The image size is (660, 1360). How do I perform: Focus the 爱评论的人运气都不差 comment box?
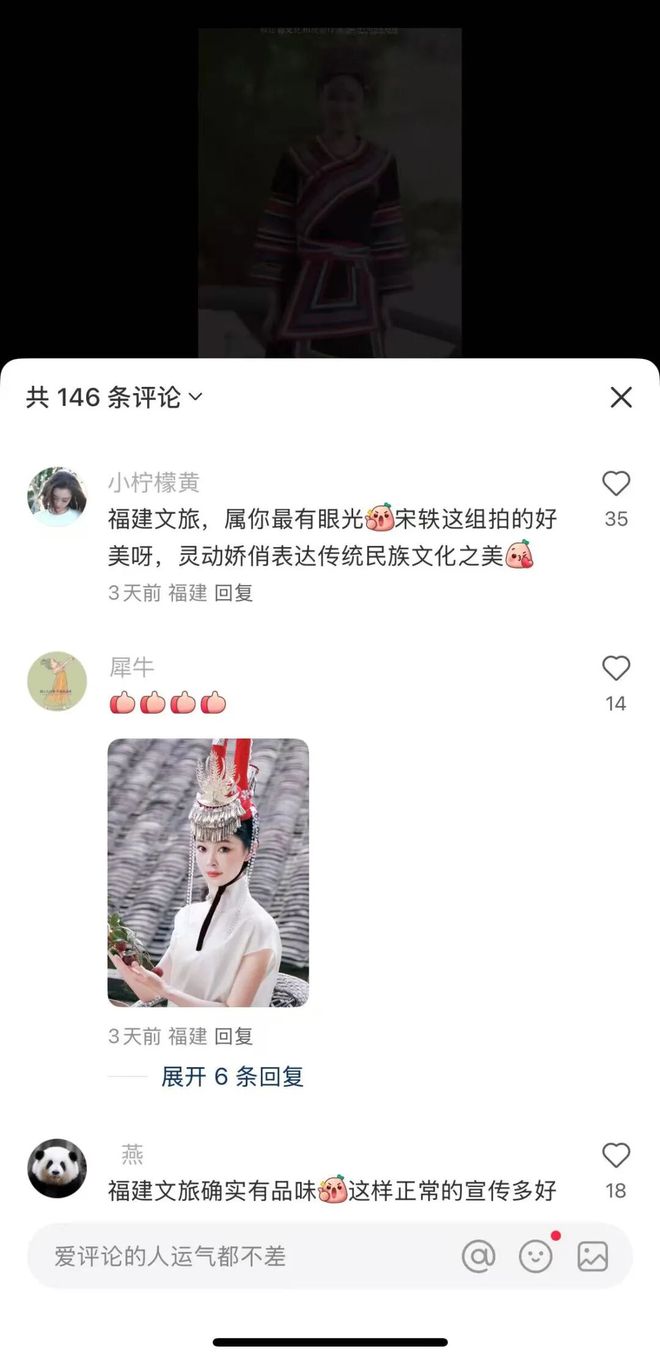tap(240, 1256)
